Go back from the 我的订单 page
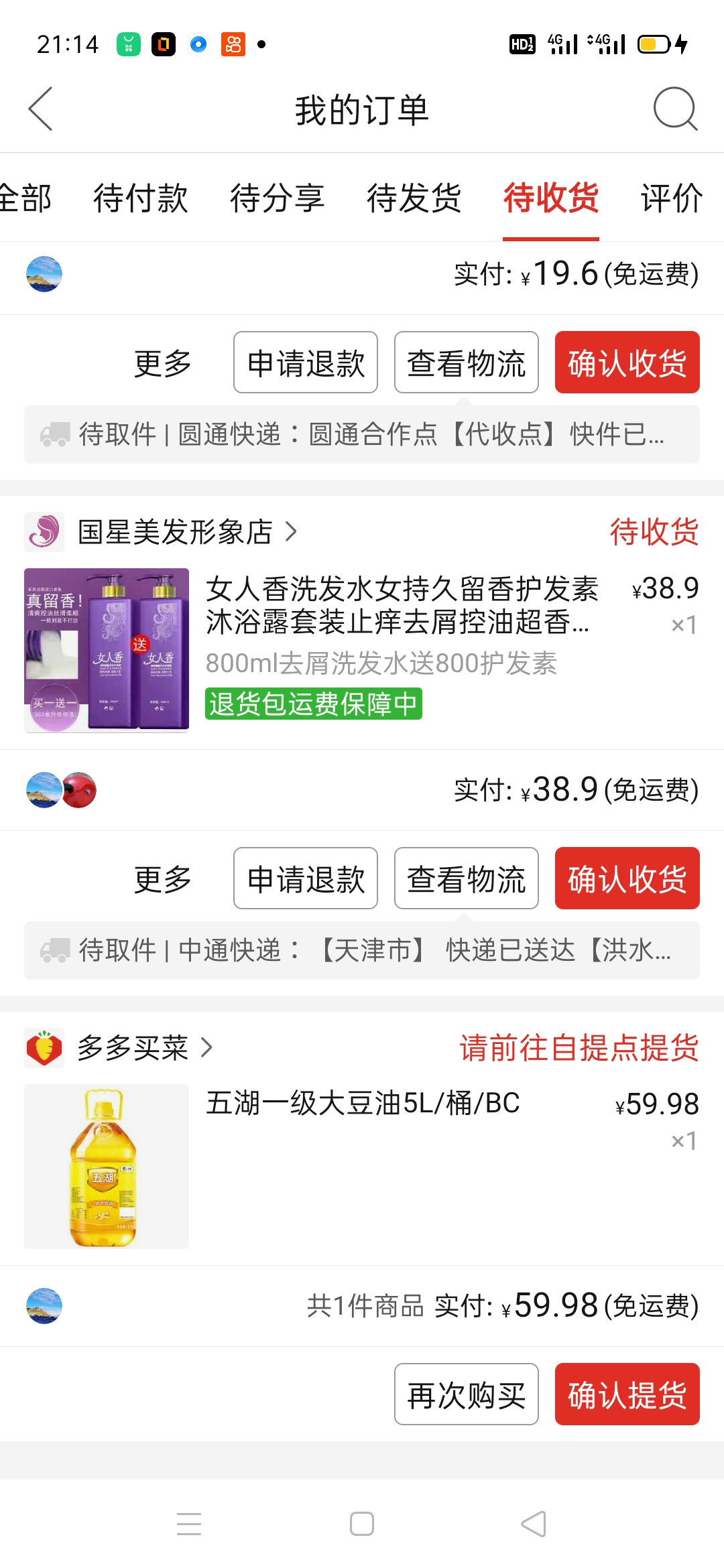724x1568 pixels. (40, 109)
